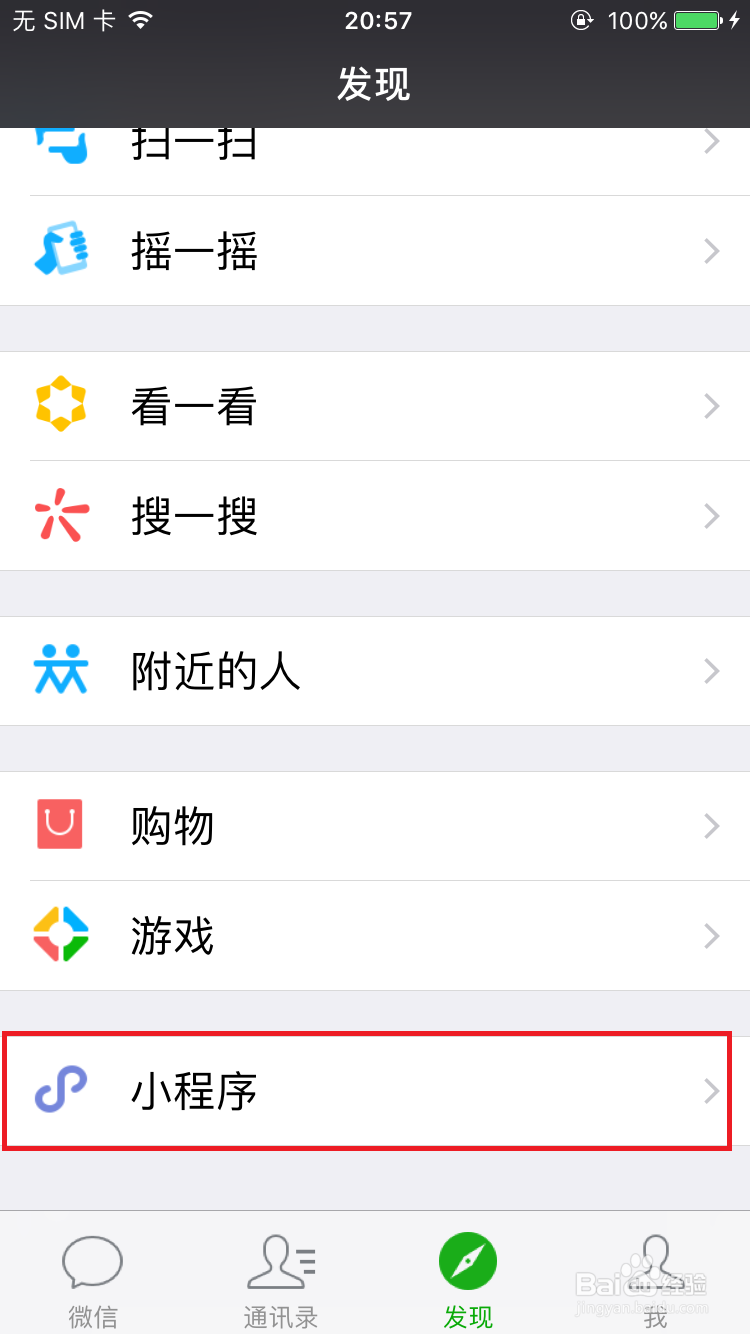The width and height of the screenshot is (750, 1334).
Task: Expand the 附近的人 disclosure arrow
Action: [x=710, y=671]
